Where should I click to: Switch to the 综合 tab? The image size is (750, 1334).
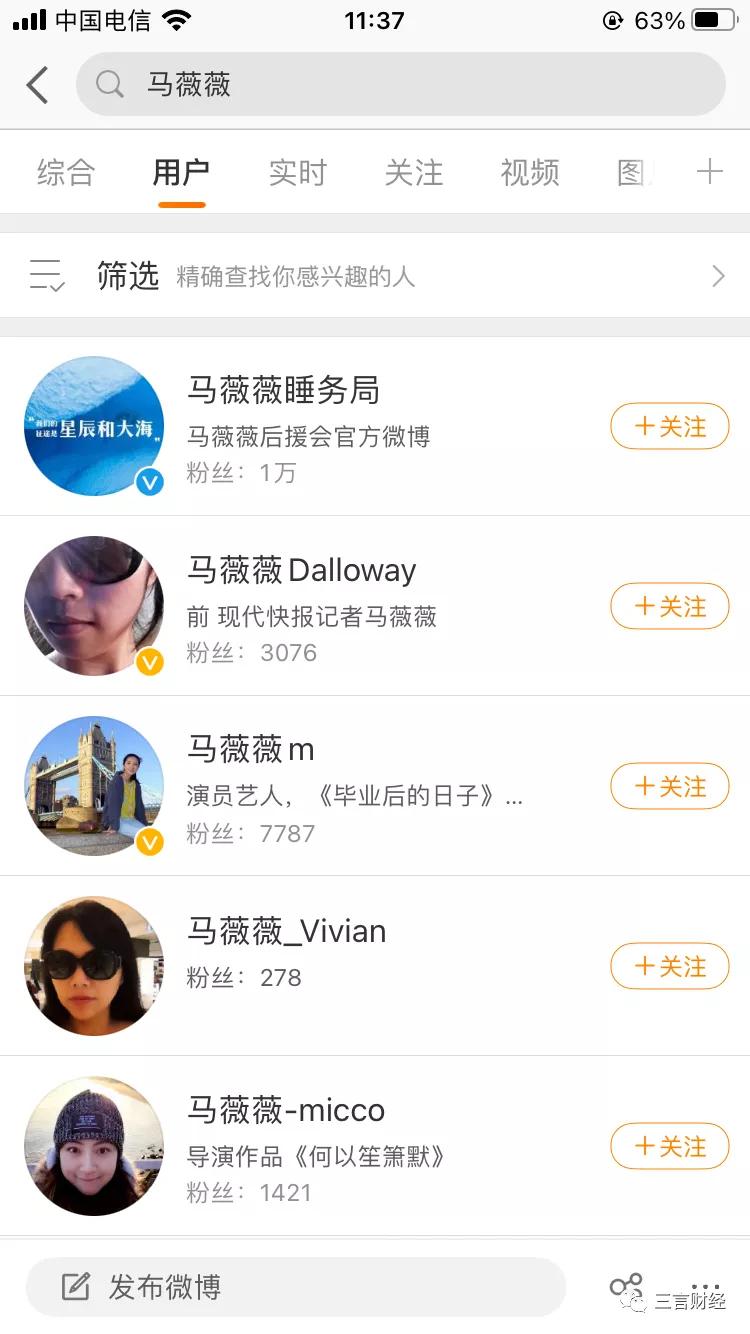[64, 172]
